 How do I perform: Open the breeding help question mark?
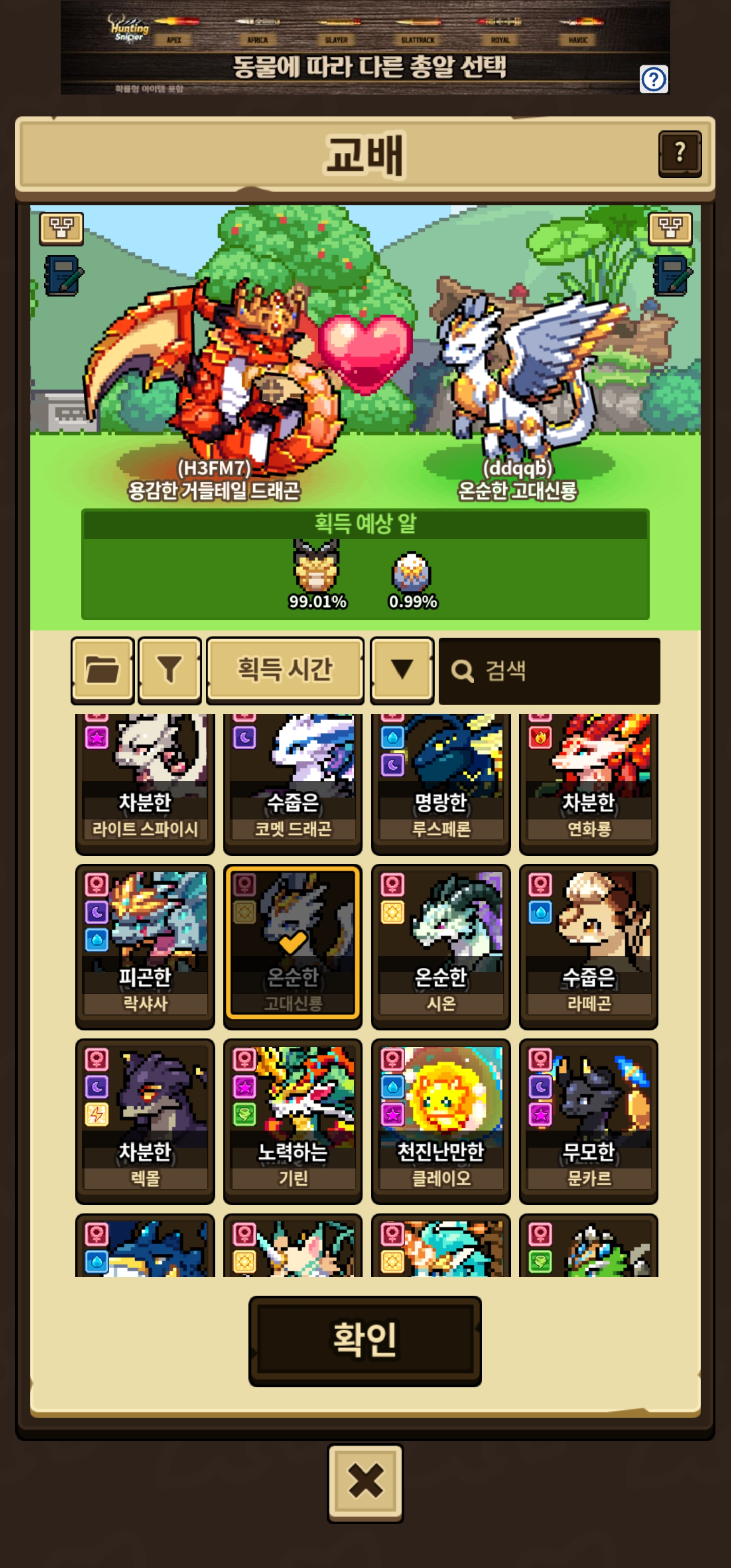point(679,153)
